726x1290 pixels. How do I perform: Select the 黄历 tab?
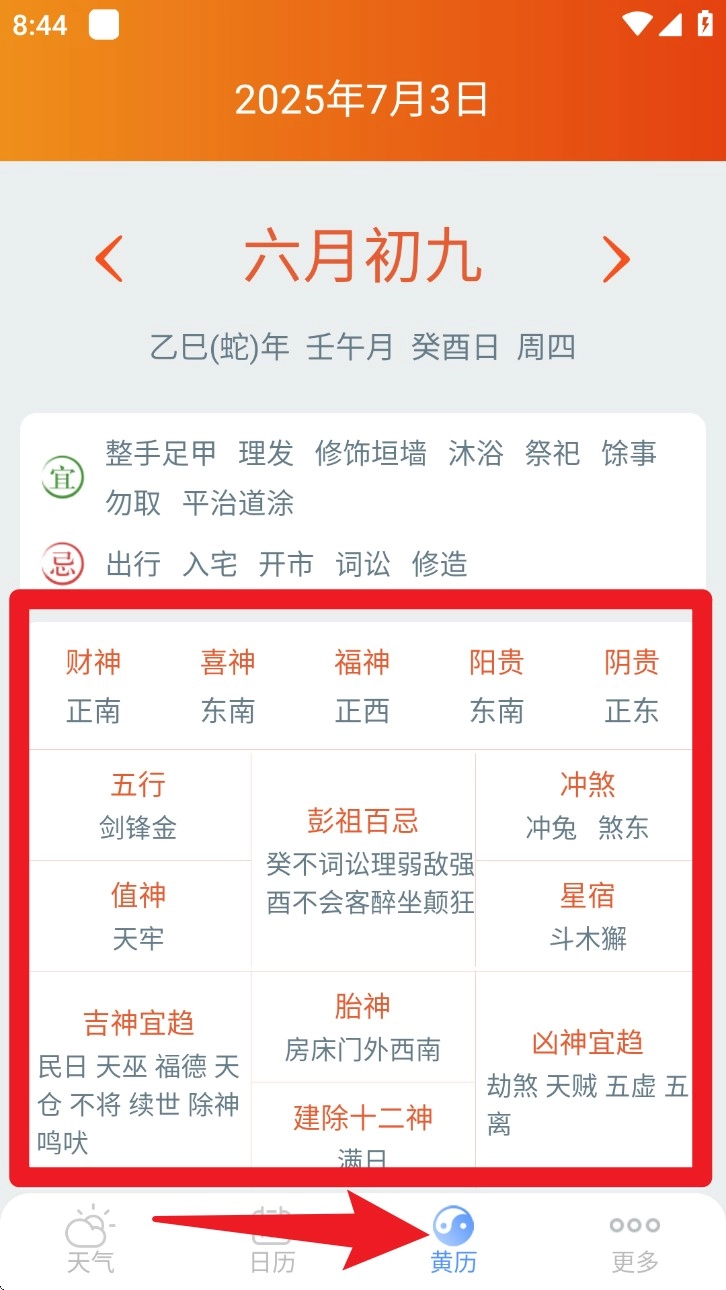click(x=453, y=1239)
